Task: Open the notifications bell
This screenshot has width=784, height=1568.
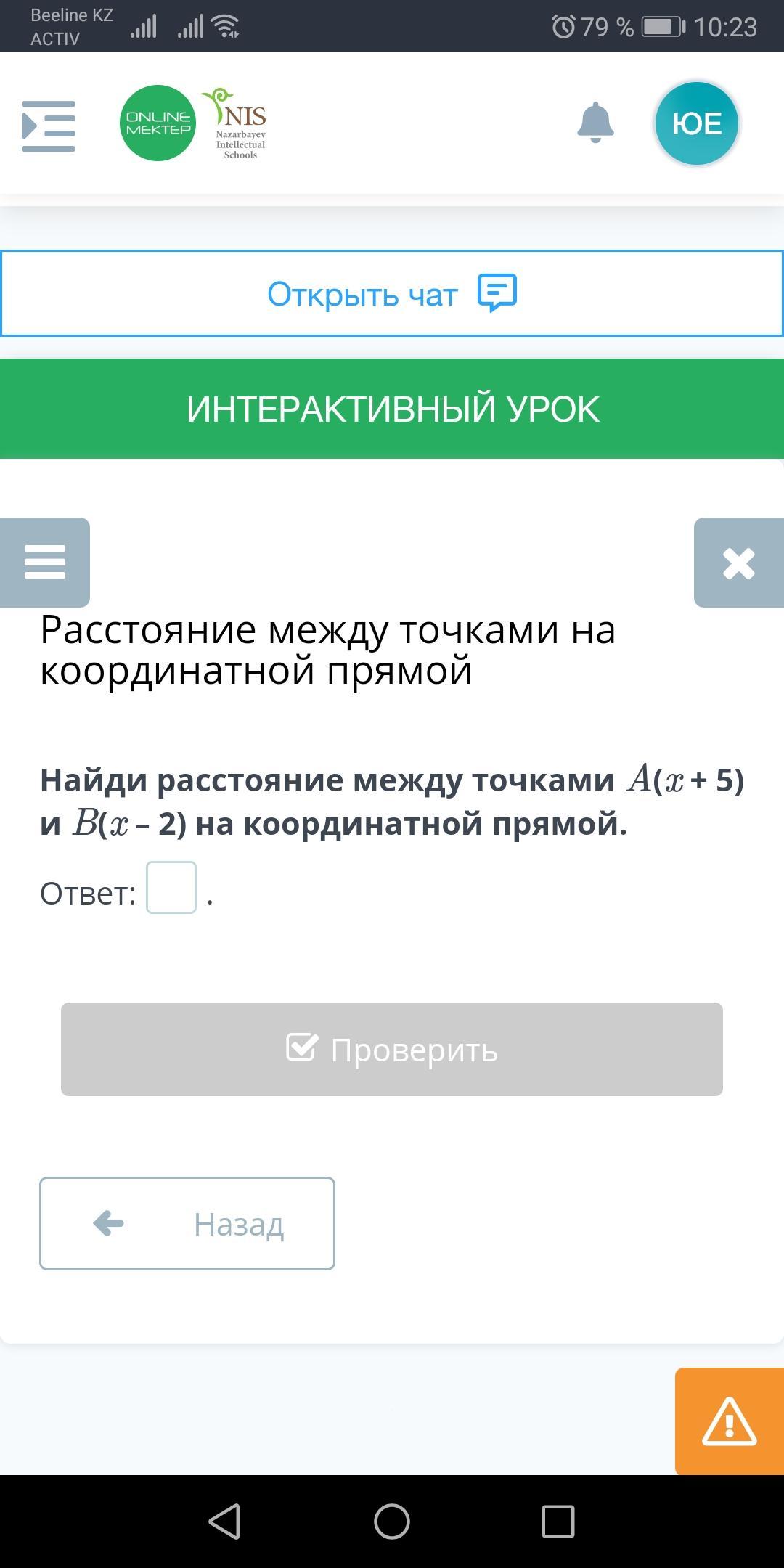Action: pos(595,123)
